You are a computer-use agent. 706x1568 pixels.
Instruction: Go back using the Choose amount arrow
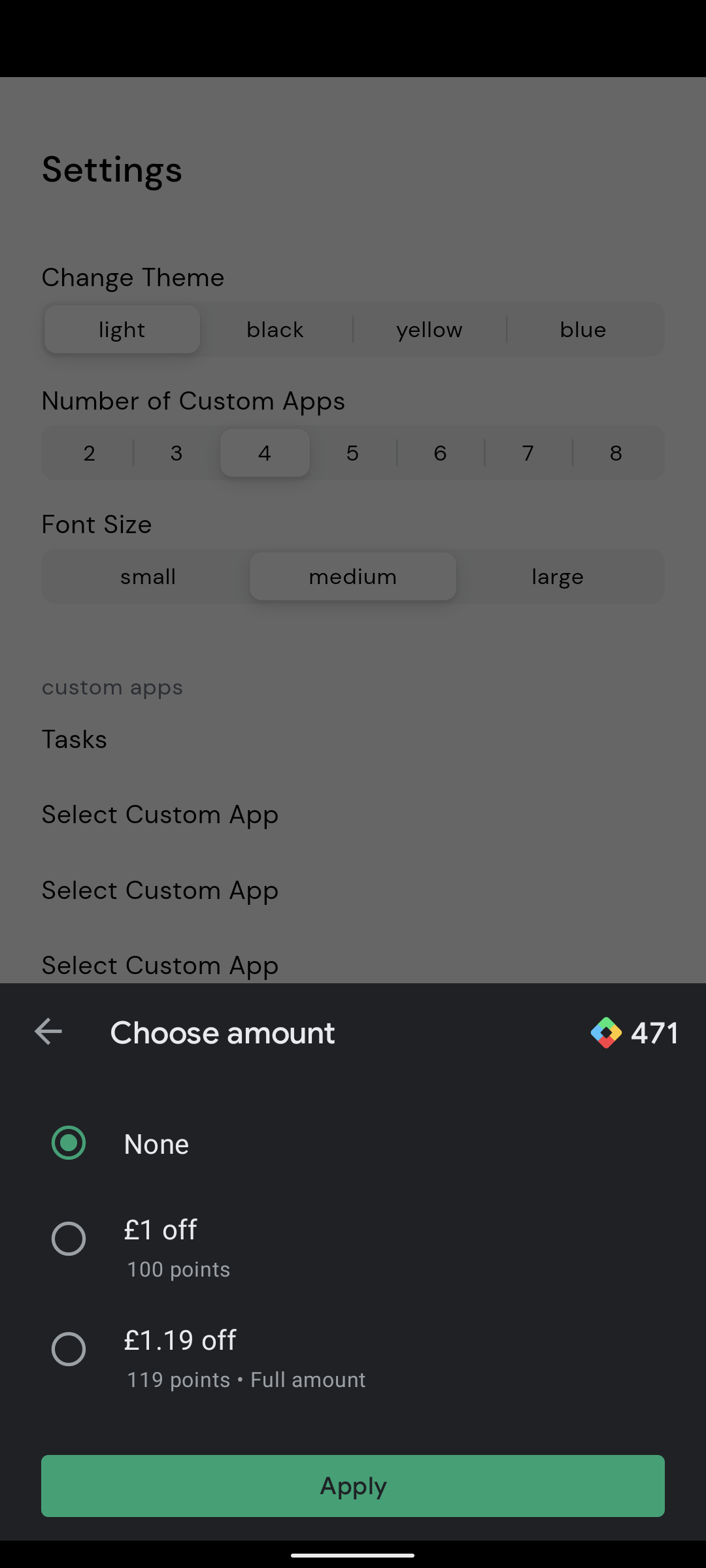pos(48,1032)
